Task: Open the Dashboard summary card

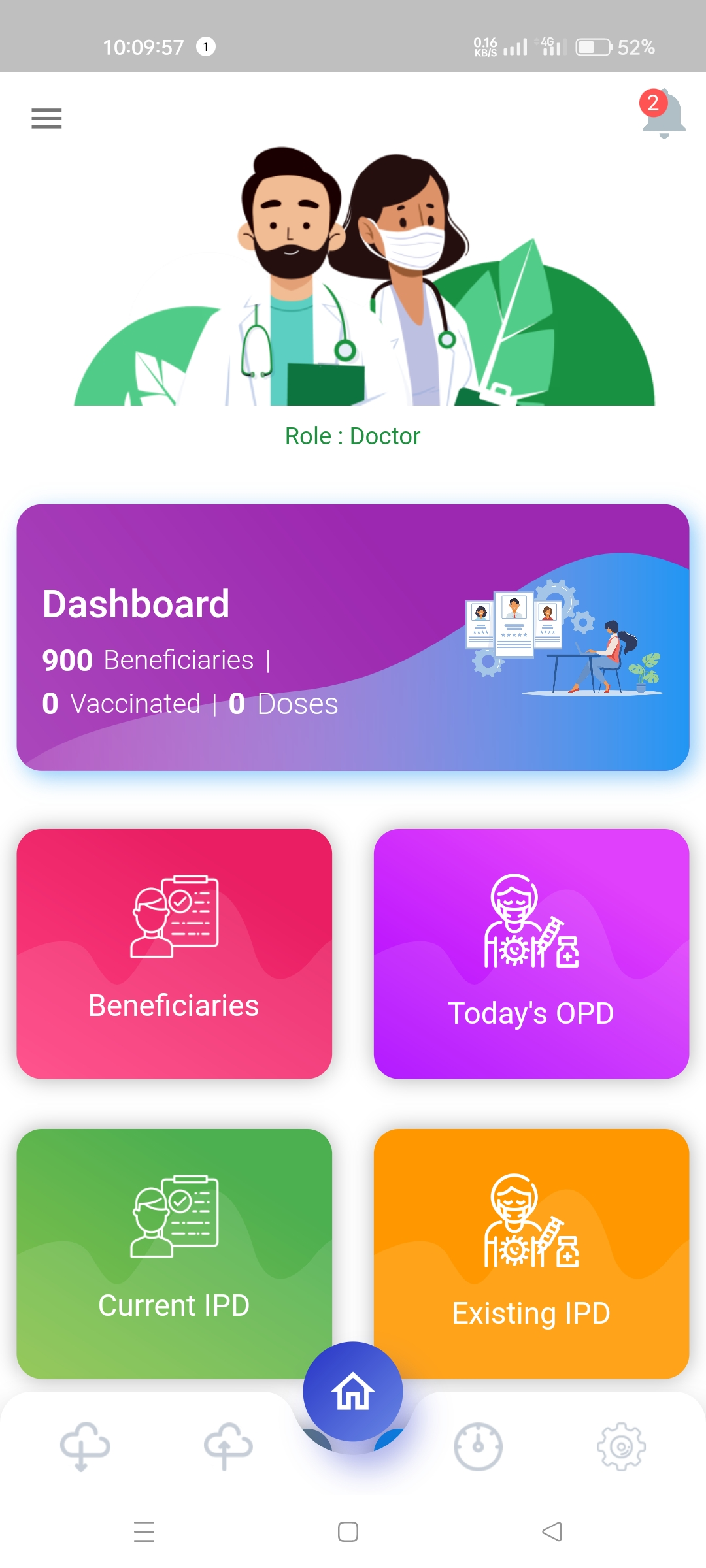Action: 353,637
